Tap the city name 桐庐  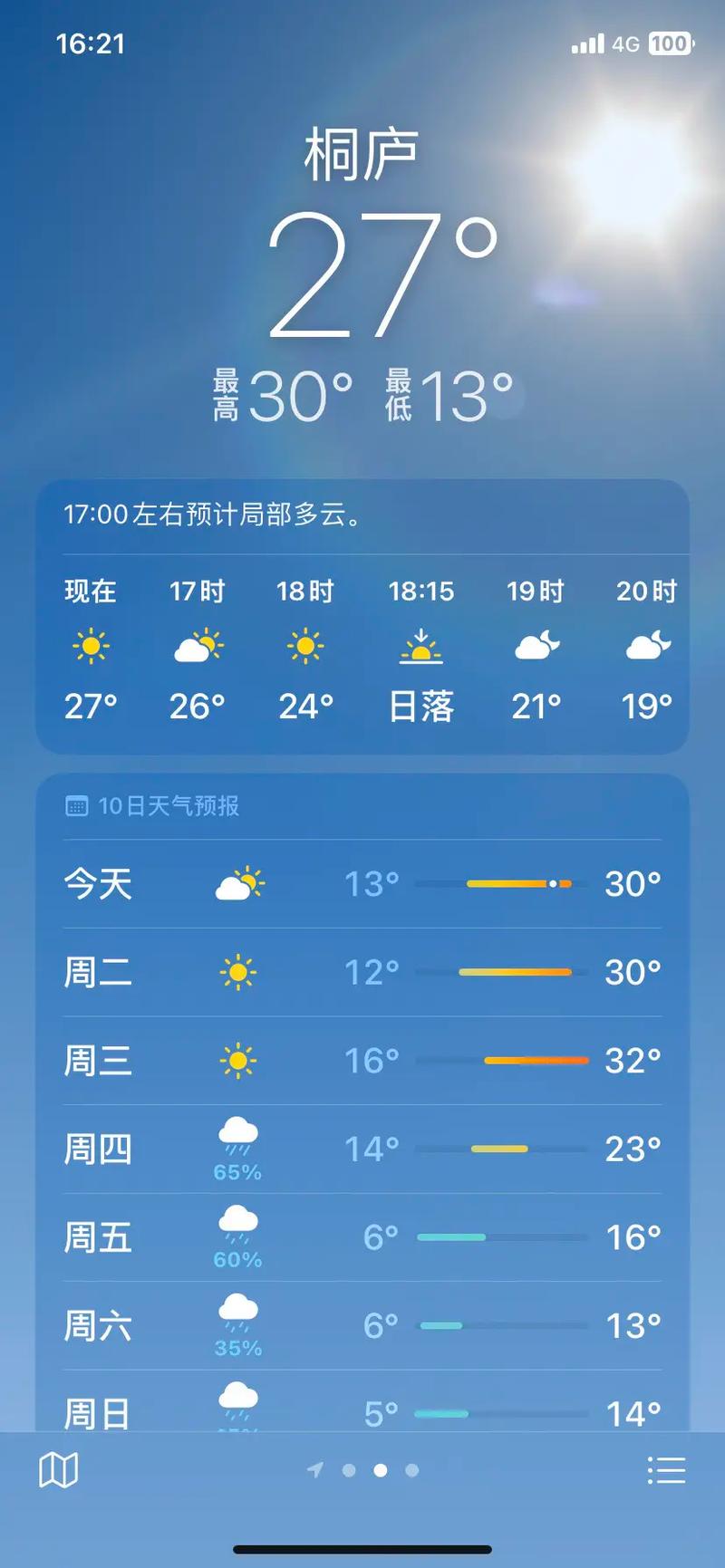[x=362, y=152]
